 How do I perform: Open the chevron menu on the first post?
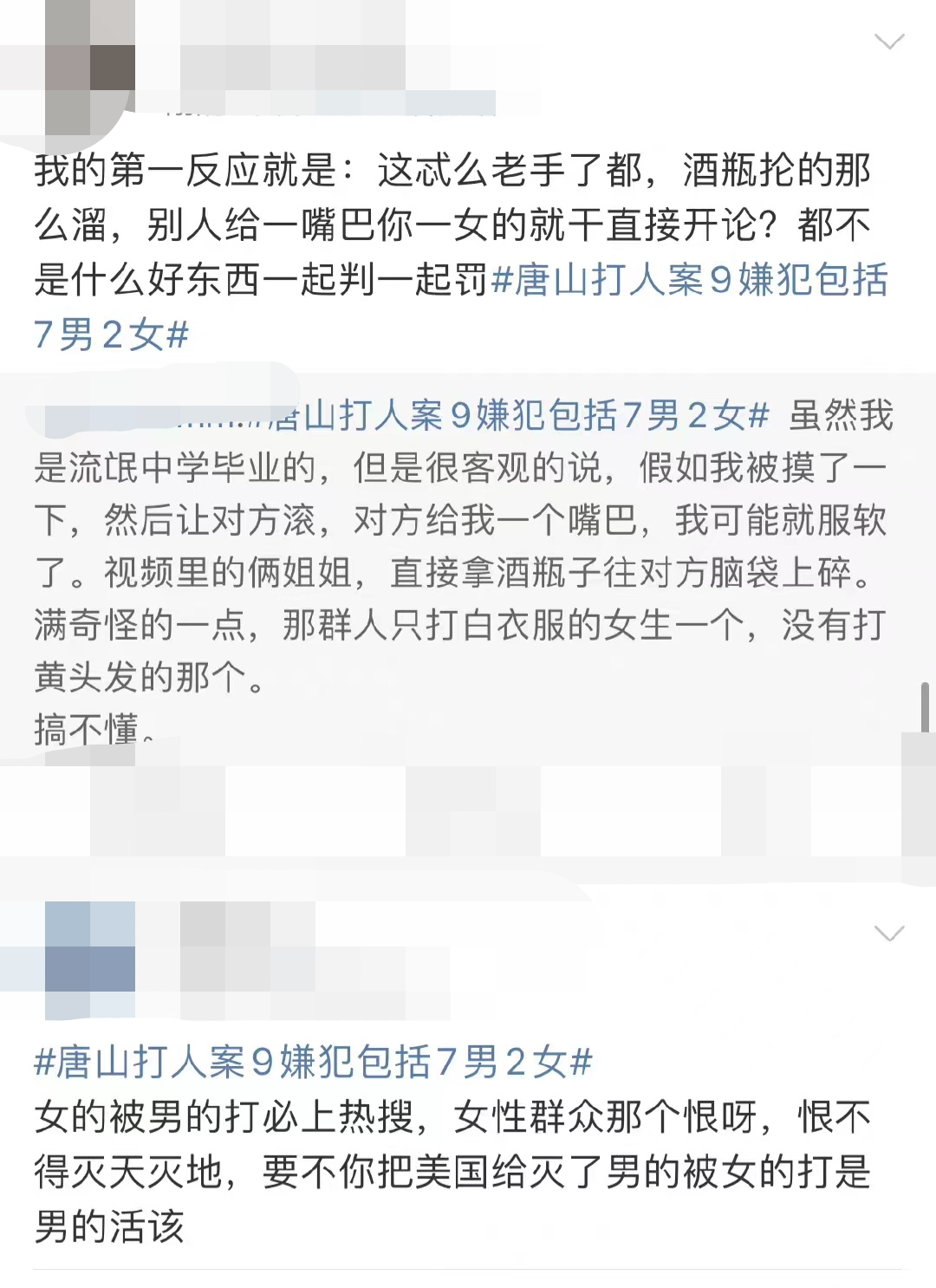click(x=889, y=42)
